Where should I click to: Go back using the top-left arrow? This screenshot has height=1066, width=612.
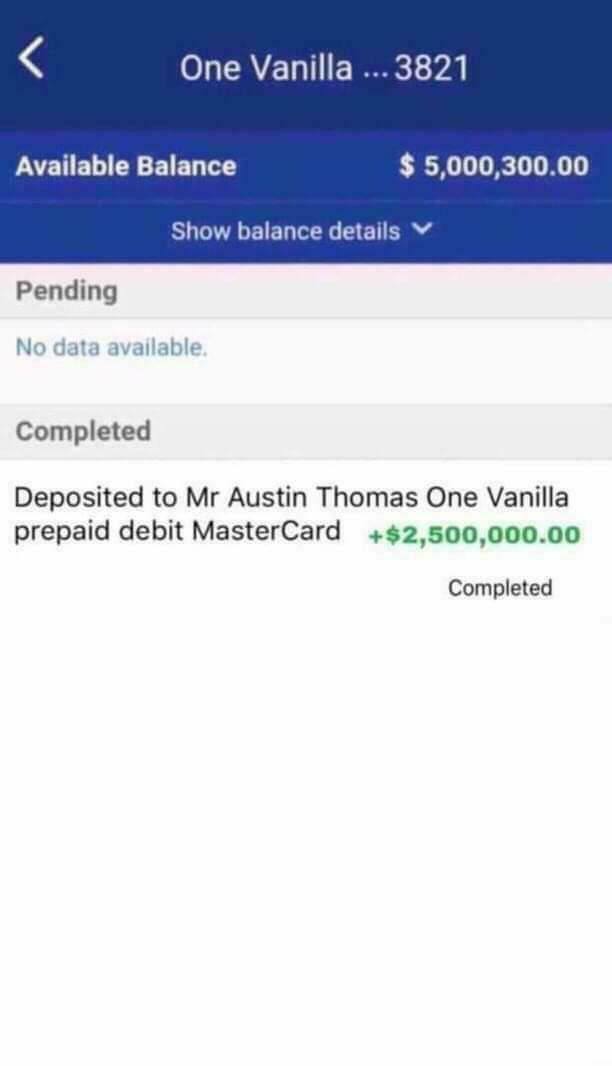[x=32, y=61]
